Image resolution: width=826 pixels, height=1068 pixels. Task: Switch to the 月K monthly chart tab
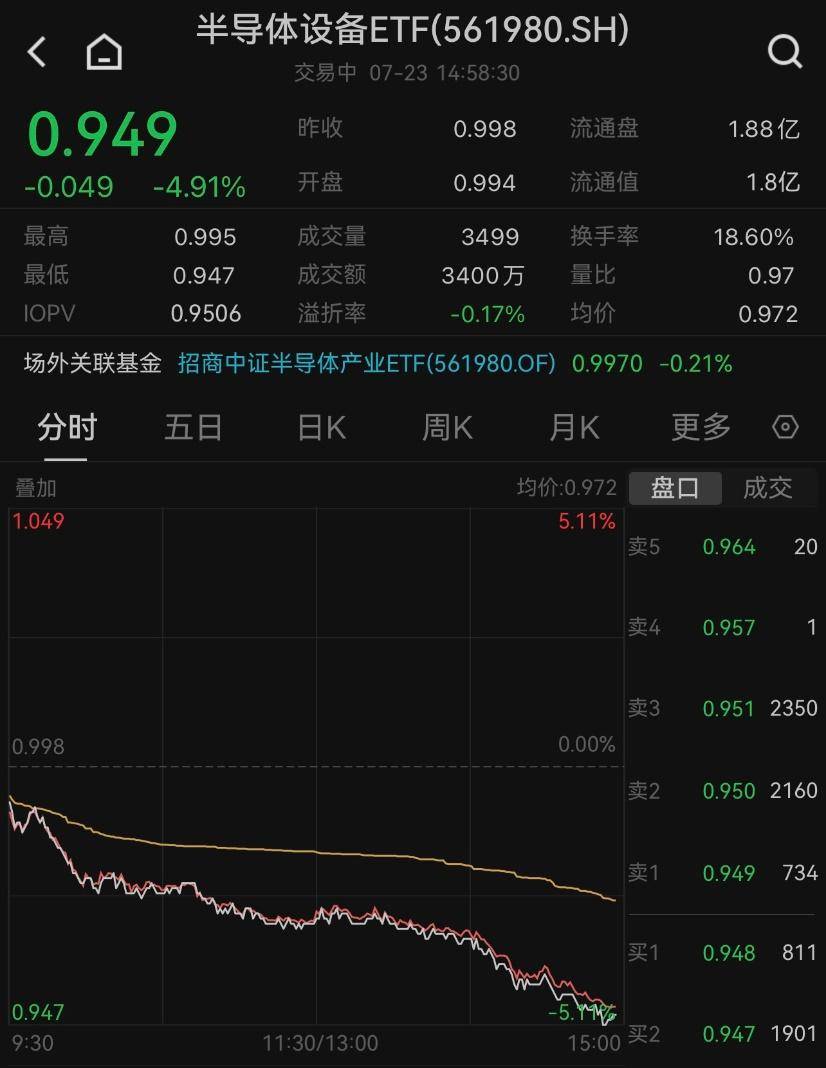click(572, 426)
